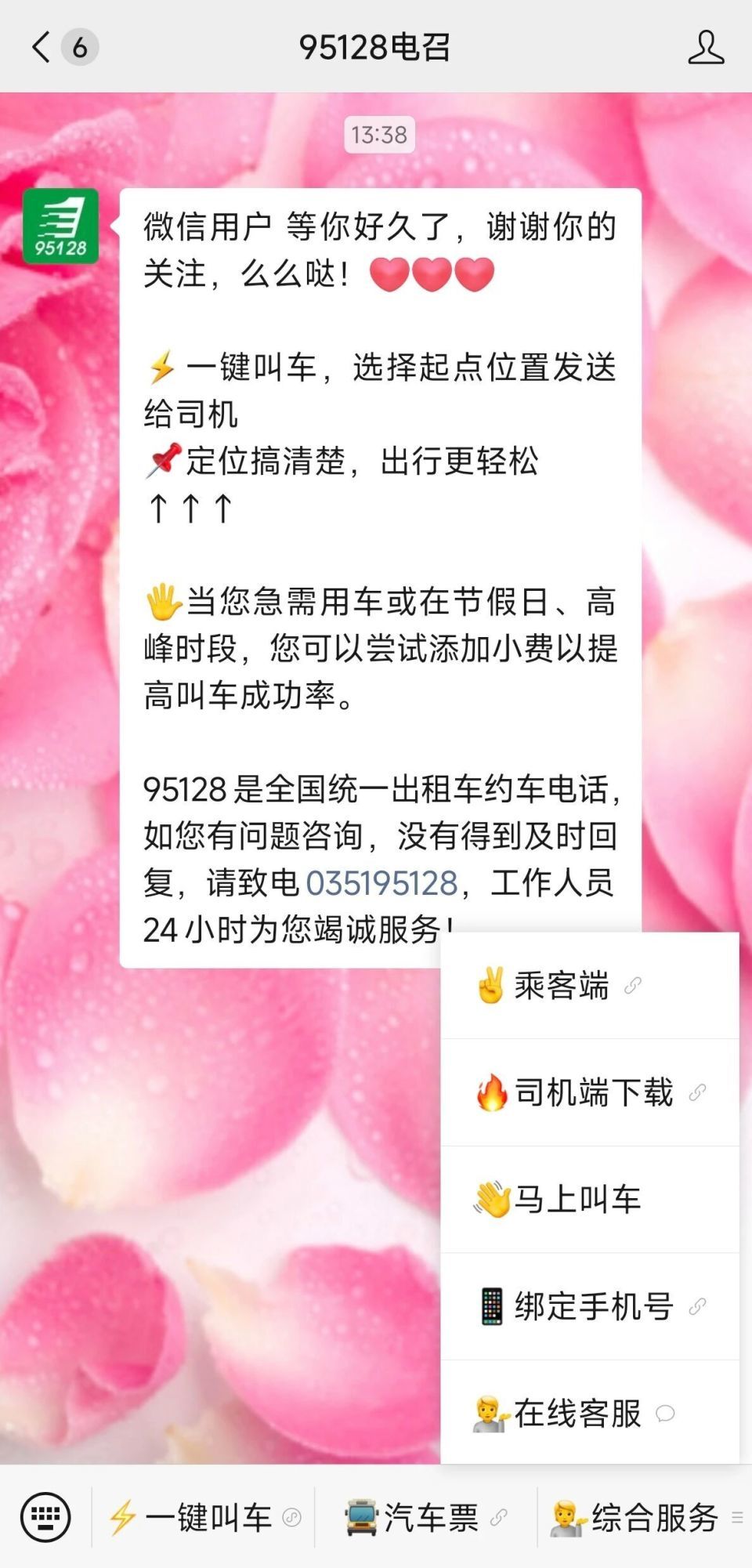Open the 95128电召 account profile icon

(x=706, y=47)
